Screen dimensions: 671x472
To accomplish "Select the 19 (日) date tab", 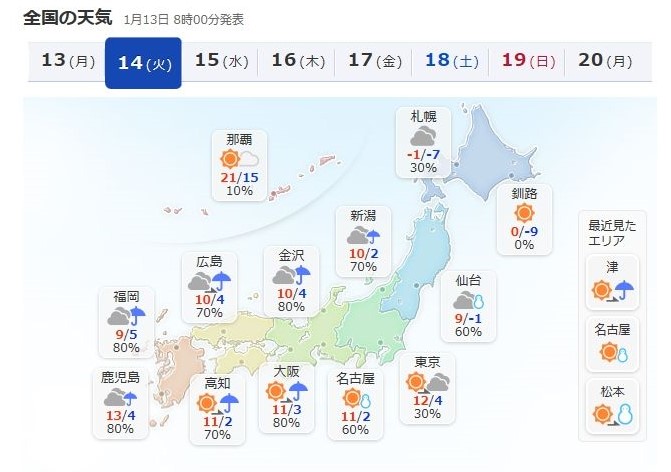I will [527, 61].
